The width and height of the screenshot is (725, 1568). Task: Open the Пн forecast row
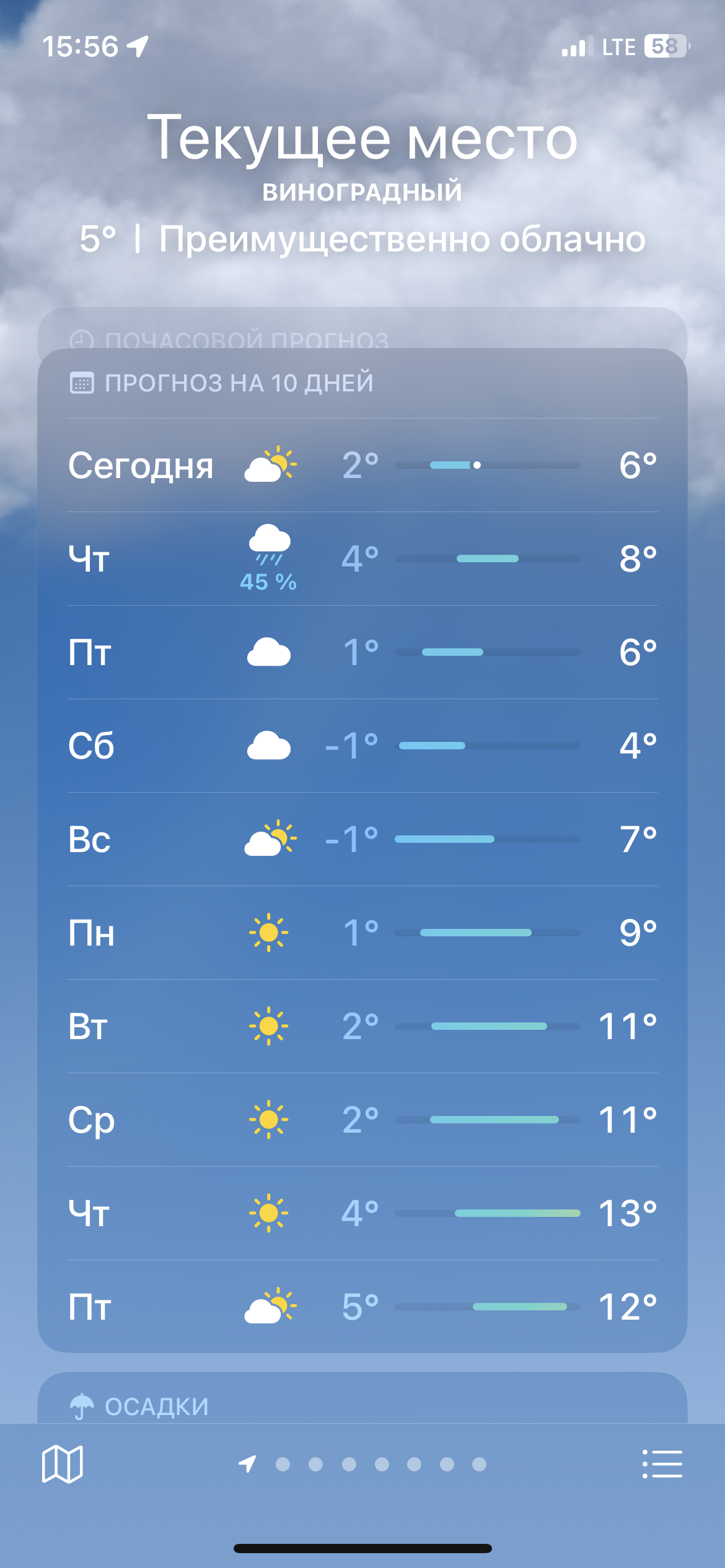[x=362, y=933]
